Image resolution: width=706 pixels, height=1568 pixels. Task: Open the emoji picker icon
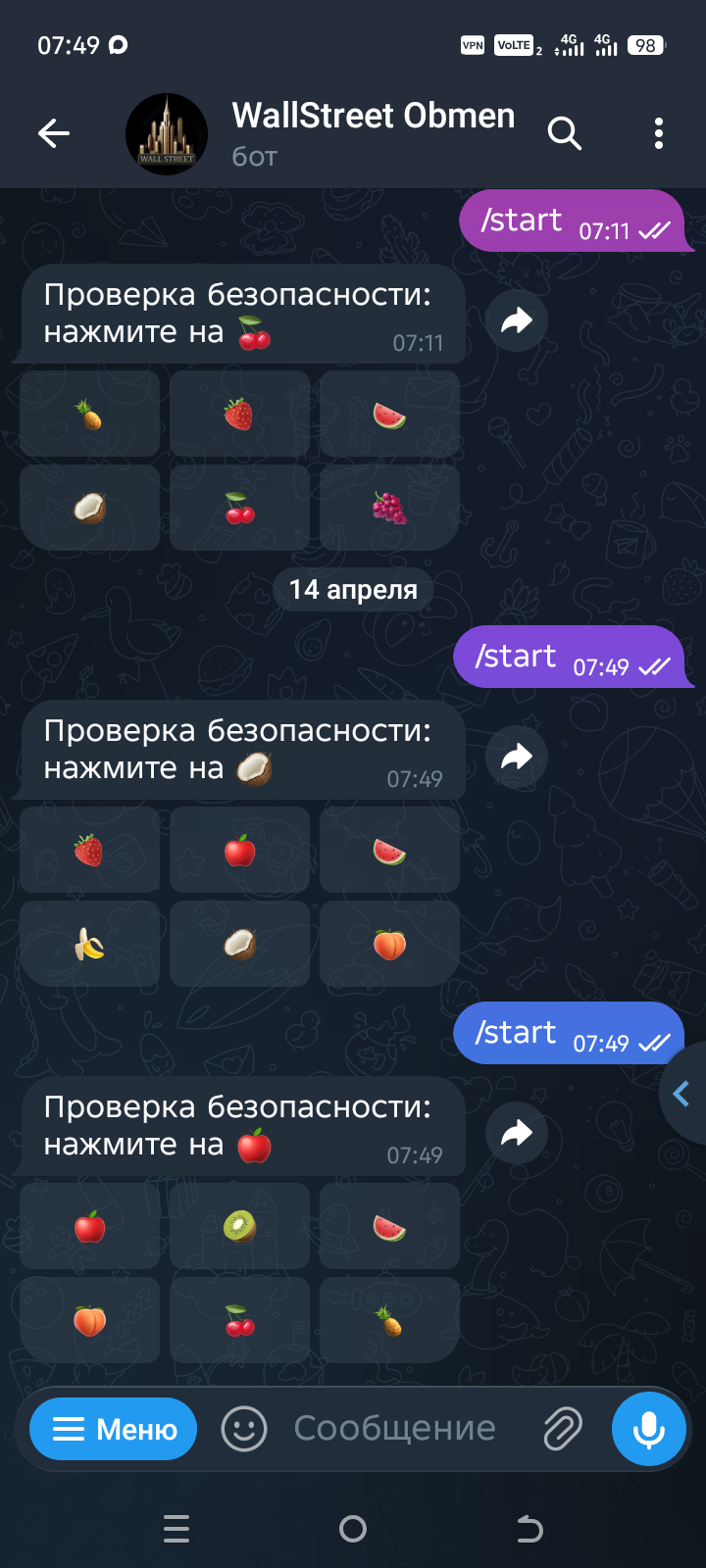pos(244,1428)
